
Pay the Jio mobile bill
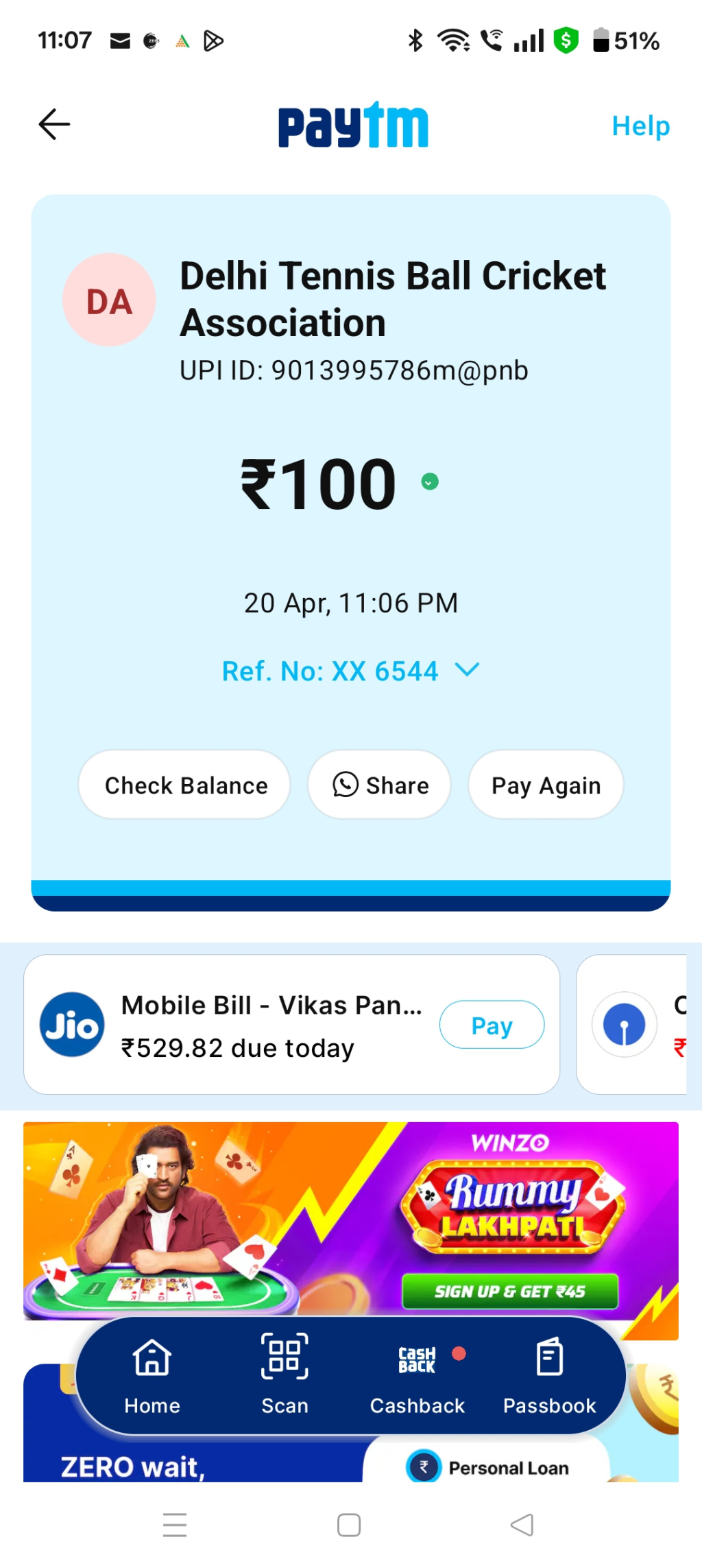pos(492,1025)
